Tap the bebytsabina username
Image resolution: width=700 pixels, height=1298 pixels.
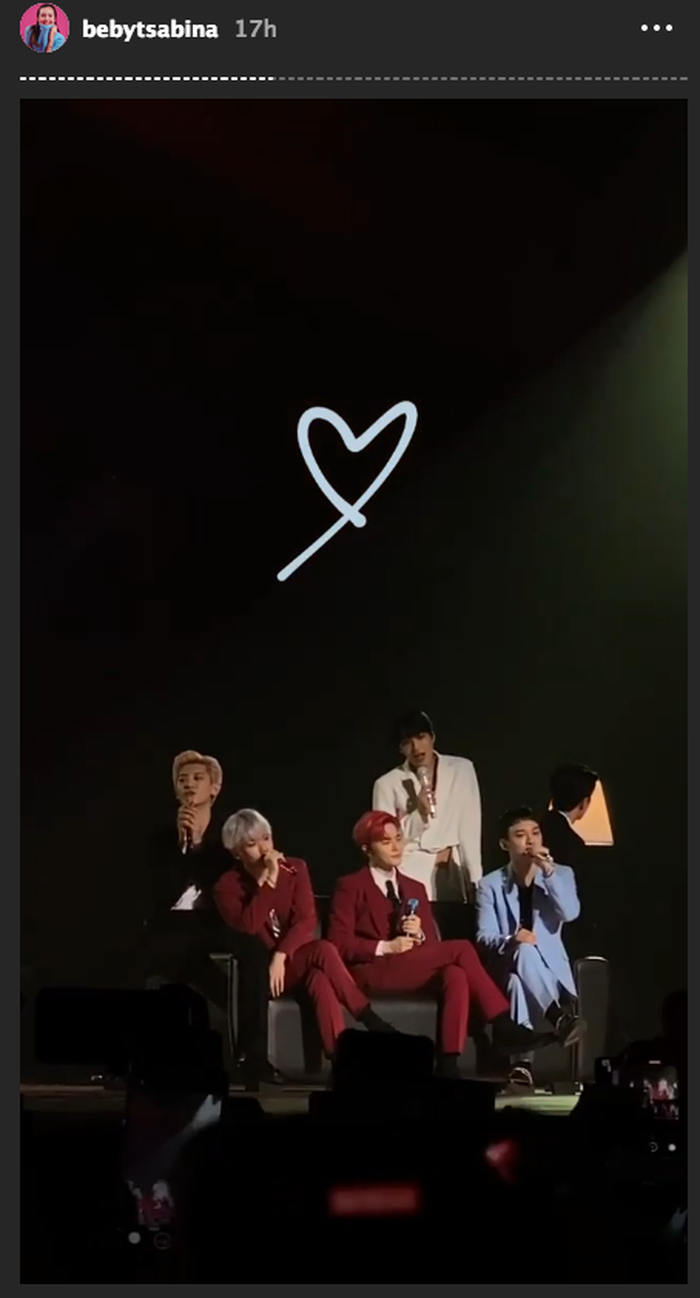(149, 29)
